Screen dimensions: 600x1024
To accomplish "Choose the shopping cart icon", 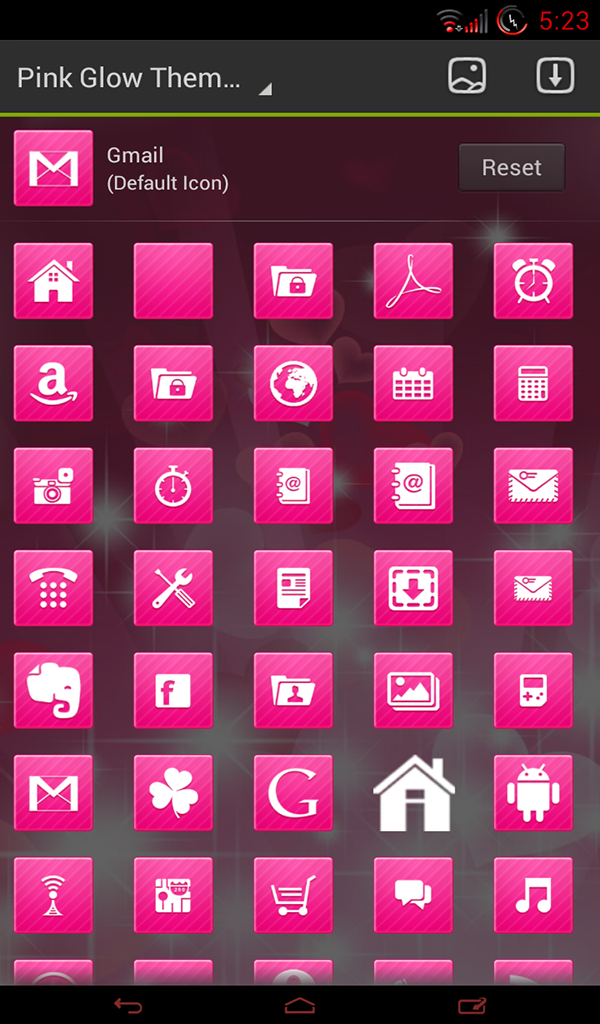I will pos(293,895).
